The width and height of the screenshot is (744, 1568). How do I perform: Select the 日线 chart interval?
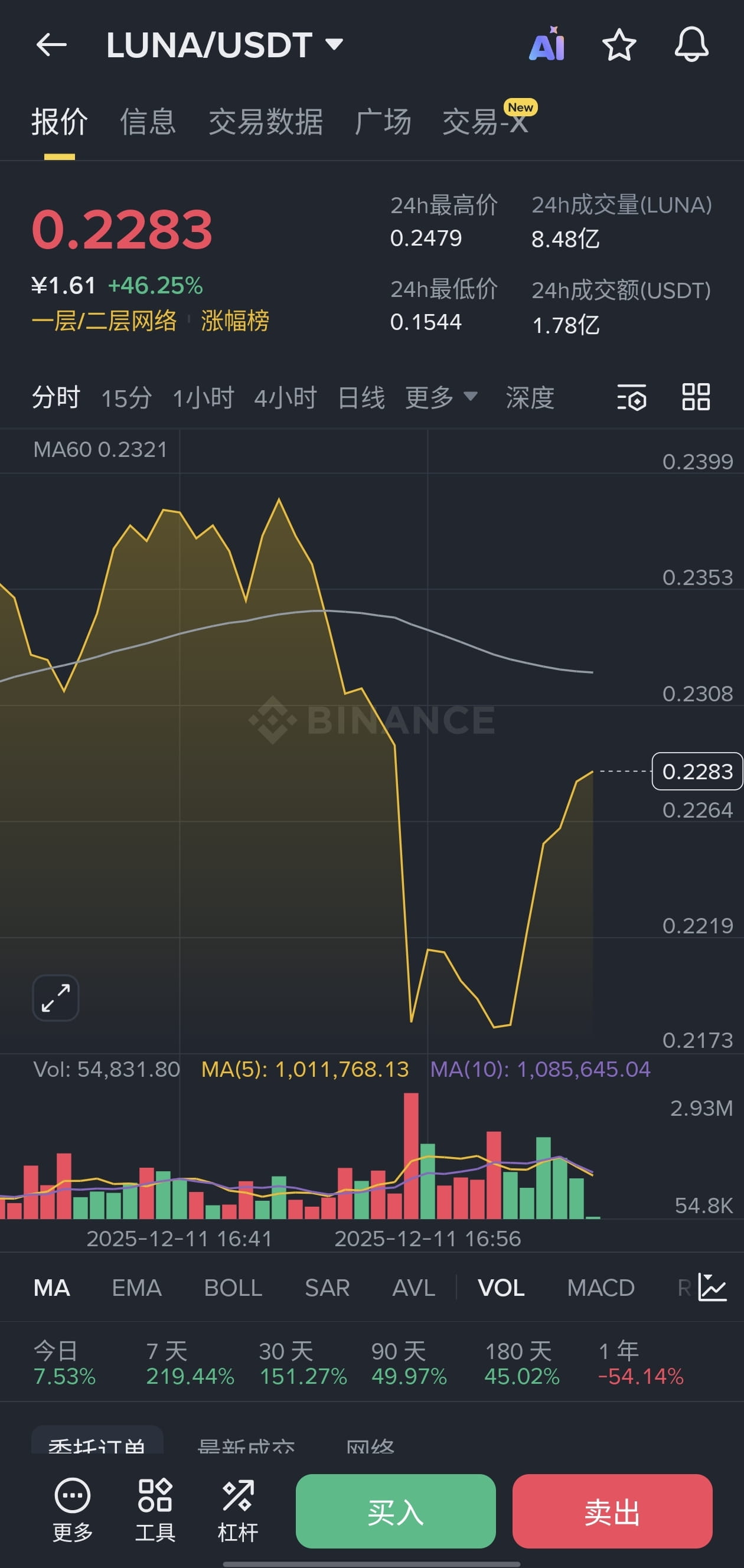[361, 398]
